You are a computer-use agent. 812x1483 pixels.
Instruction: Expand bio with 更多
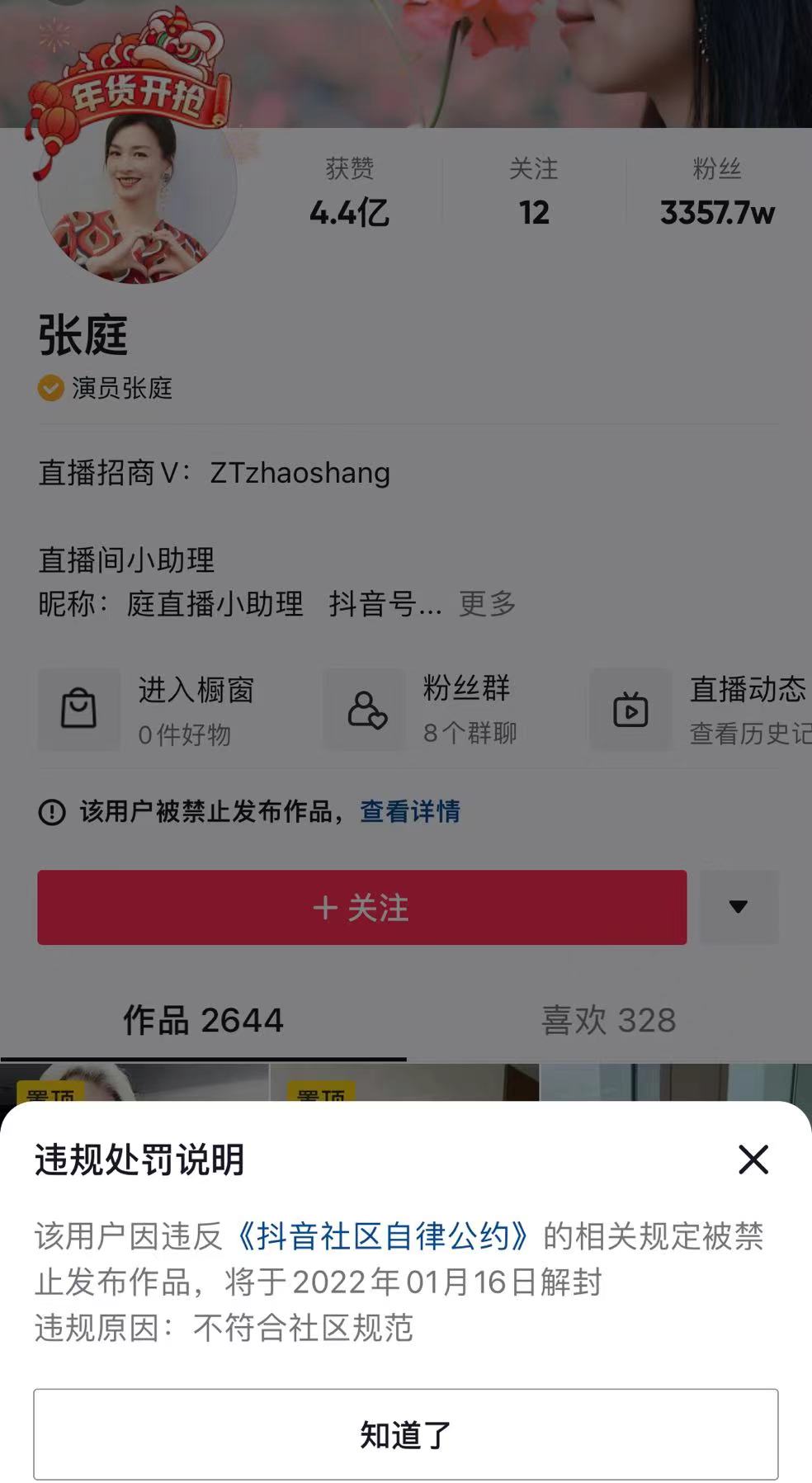[x=487, y=604]
